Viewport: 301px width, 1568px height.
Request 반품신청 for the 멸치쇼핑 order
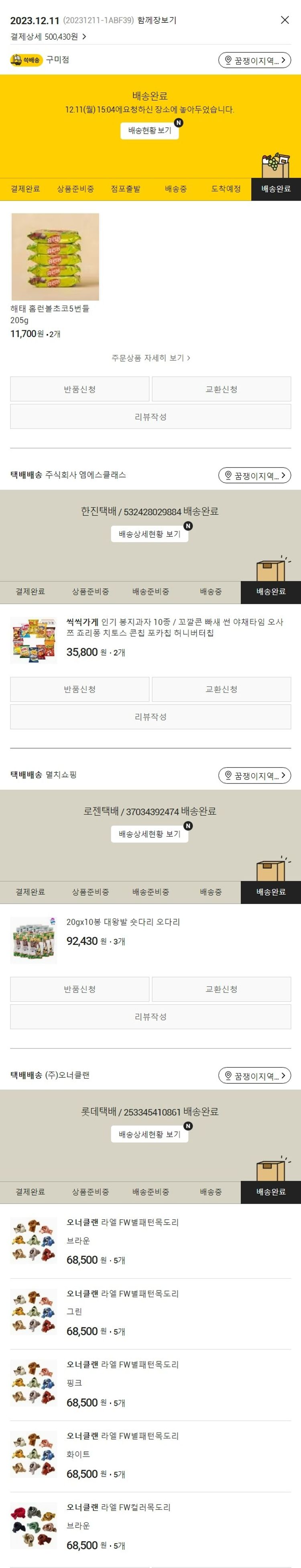click(80, 989)
